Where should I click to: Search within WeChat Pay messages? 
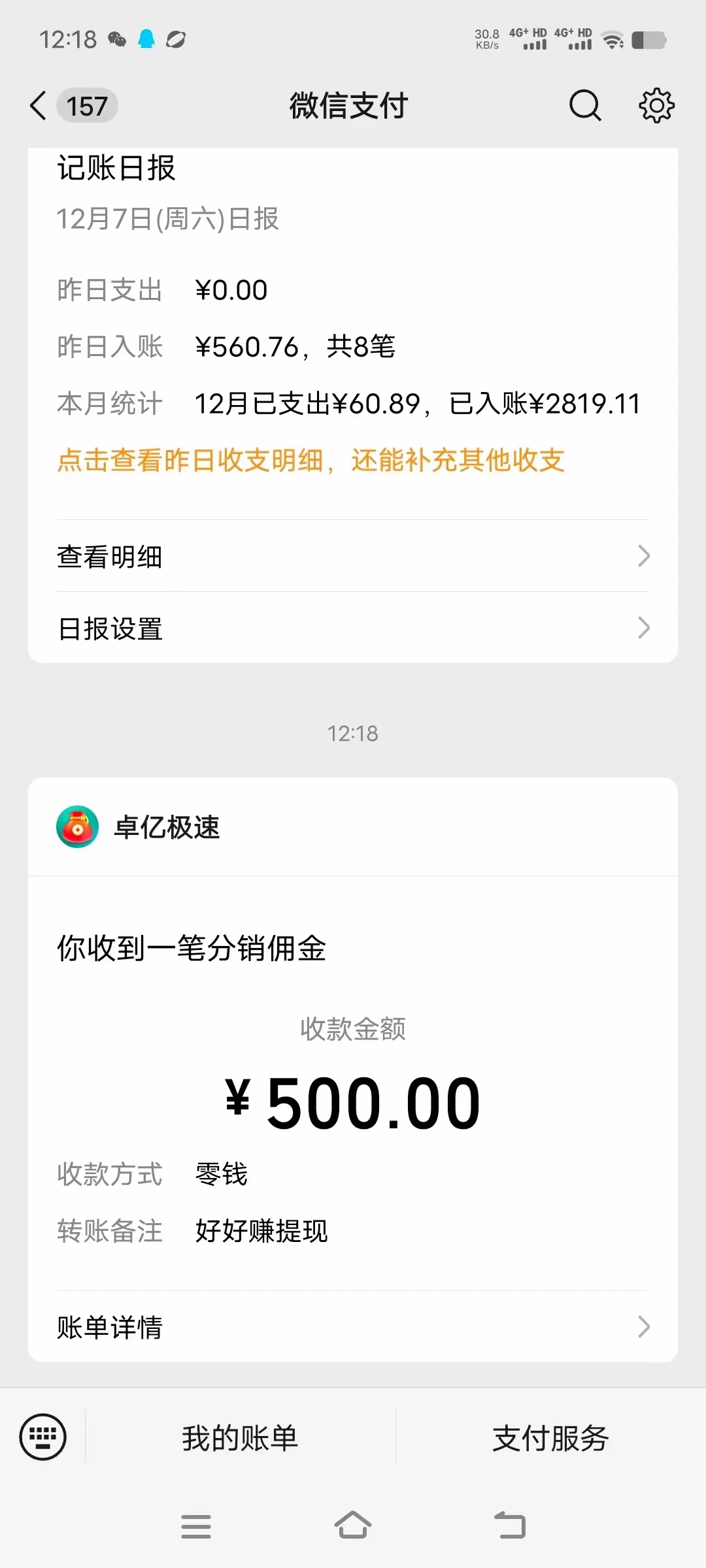(x=584, y=106)
